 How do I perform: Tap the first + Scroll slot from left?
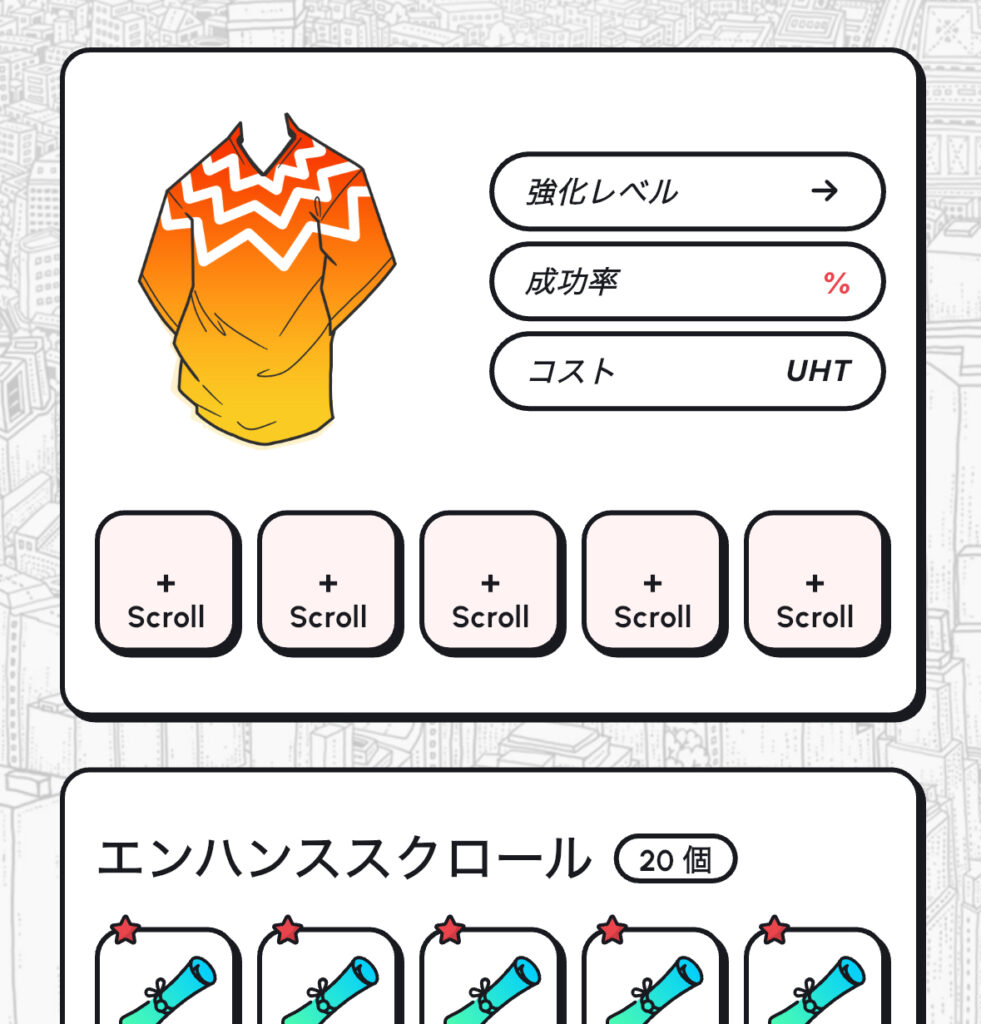(166, 582)
